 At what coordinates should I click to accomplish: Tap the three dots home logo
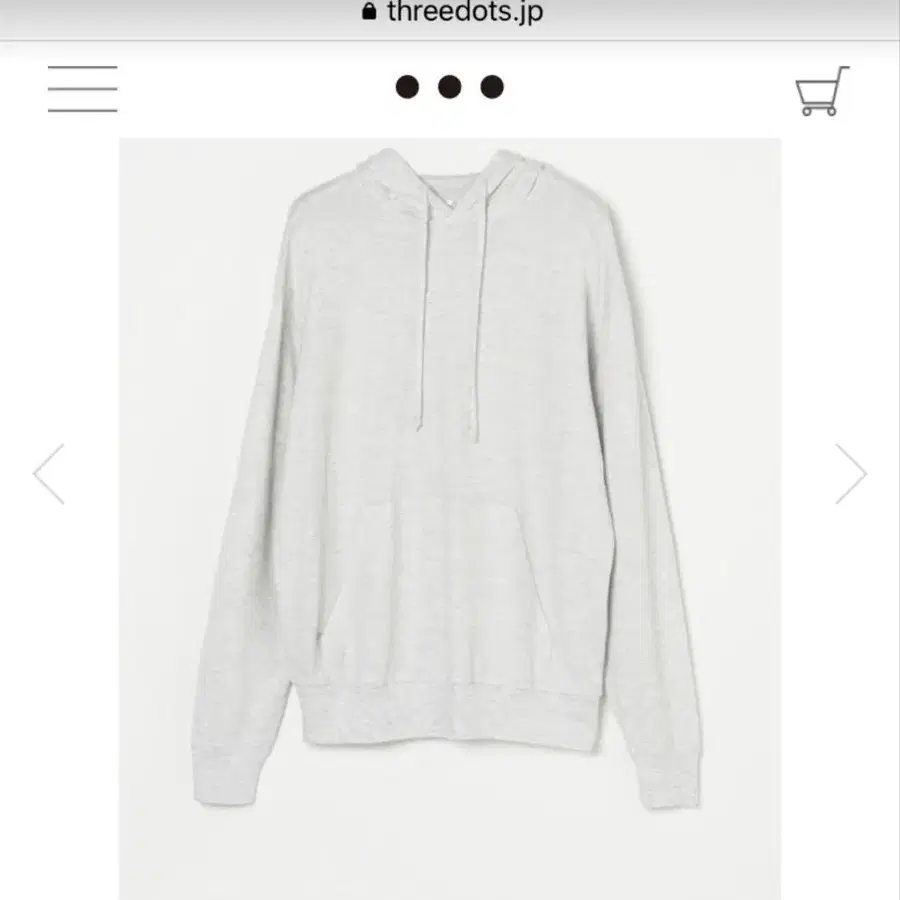(x=450, y=88)
